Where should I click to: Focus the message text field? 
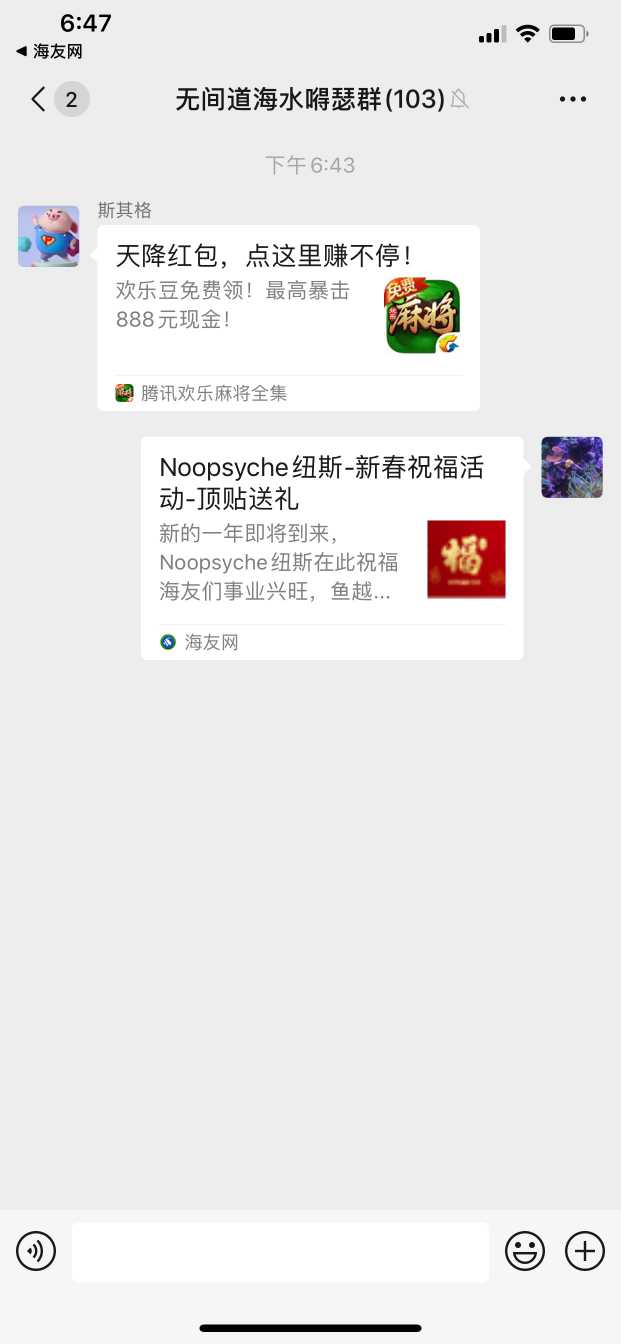tap(280, 1251)
